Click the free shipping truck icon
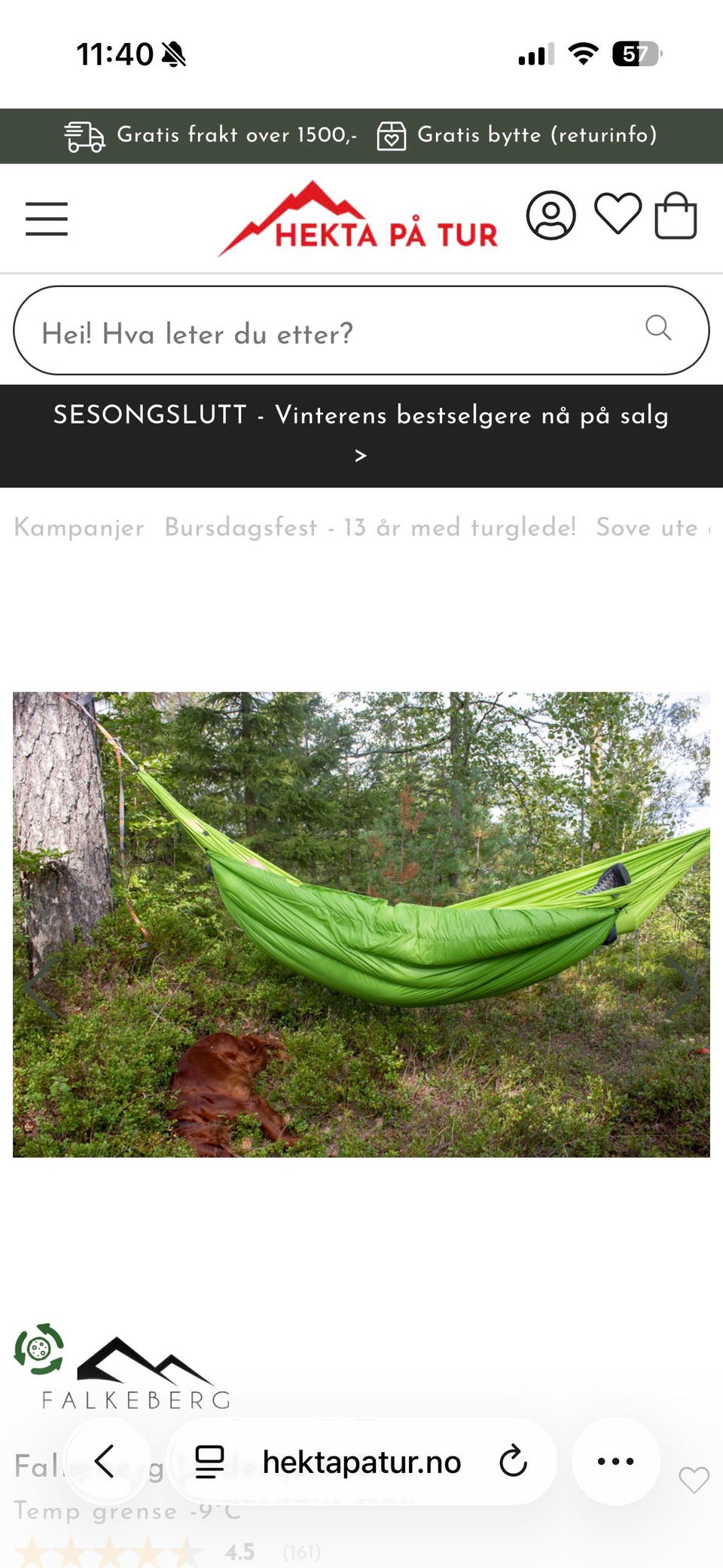Image resolution: width=723 pixels, height=1568 pixels. (84, 136)
